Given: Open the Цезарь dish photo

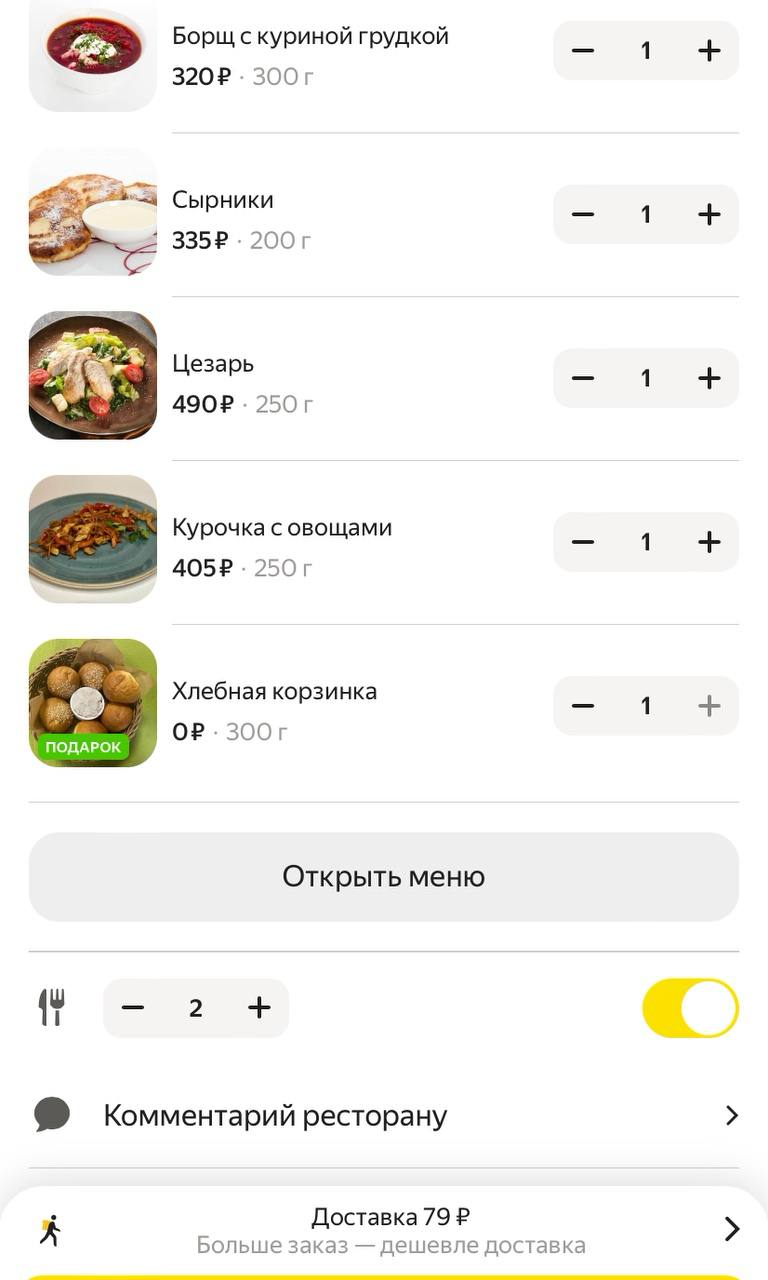Looking at the screenshot, I should point(93,375).
